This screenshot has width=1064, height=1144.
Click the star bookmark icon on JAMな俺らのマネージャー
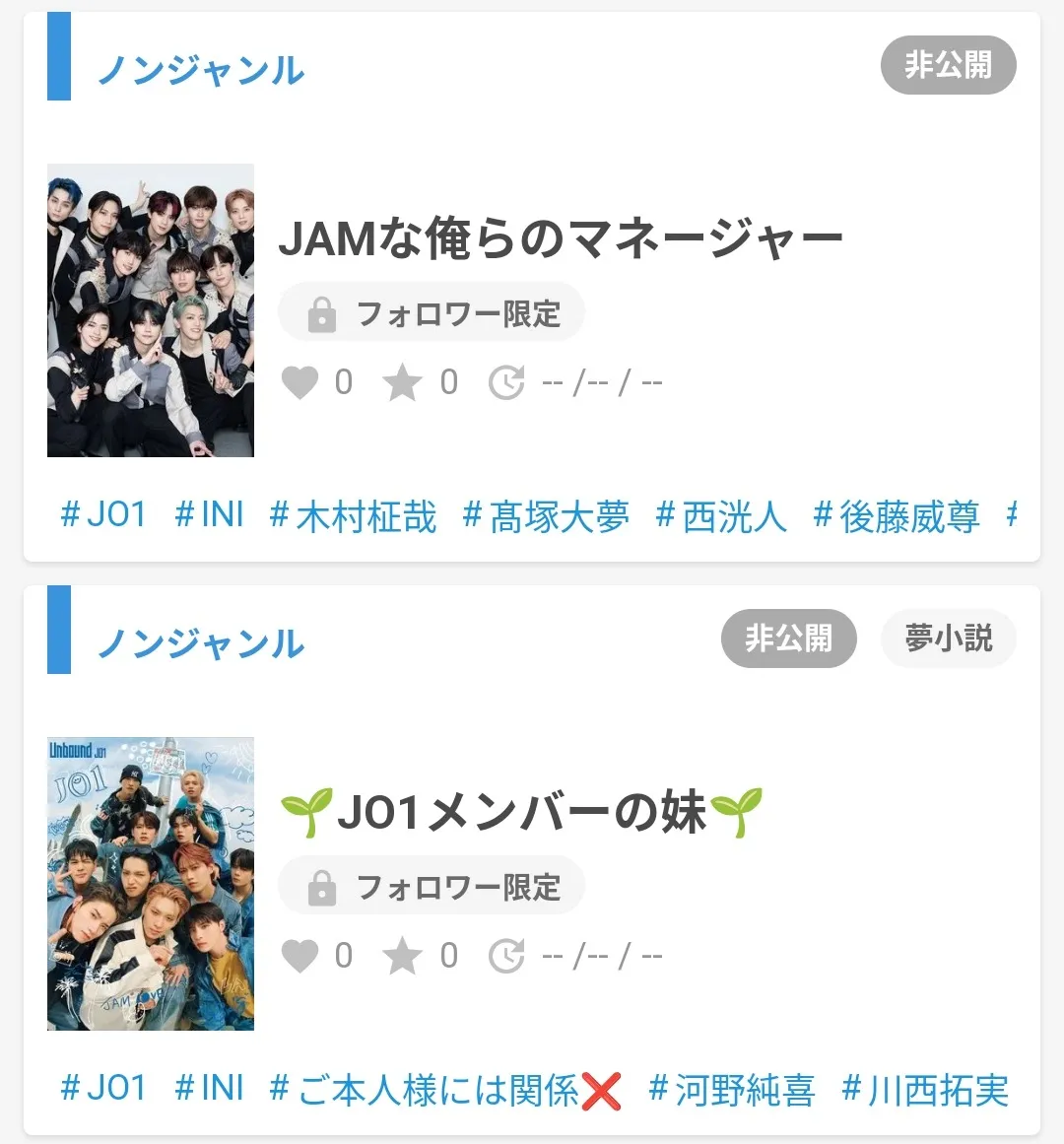point(403,382)
